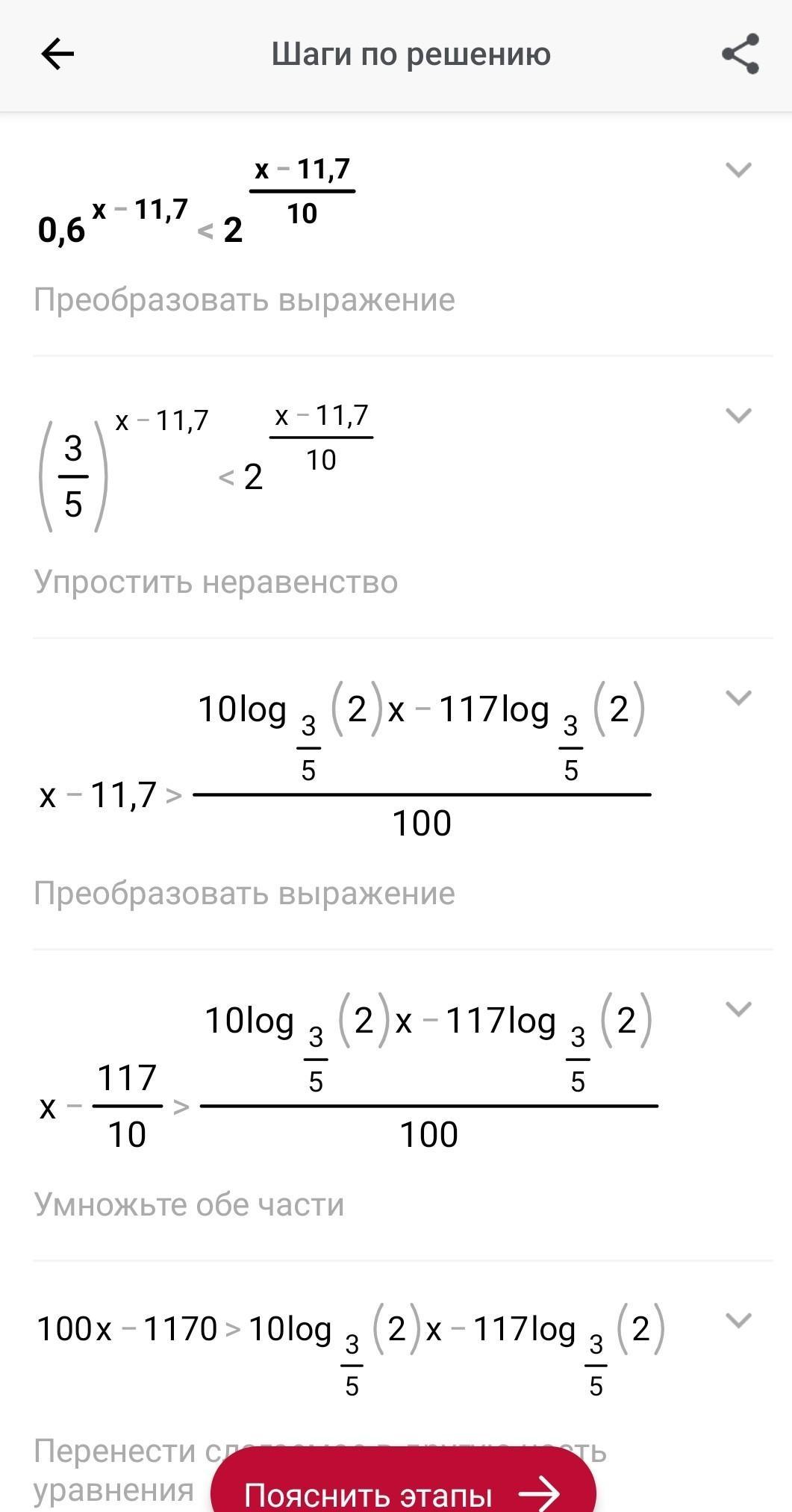Go back using the arrow
This screenshot has width=792, height=1512.
click(57, 54)
